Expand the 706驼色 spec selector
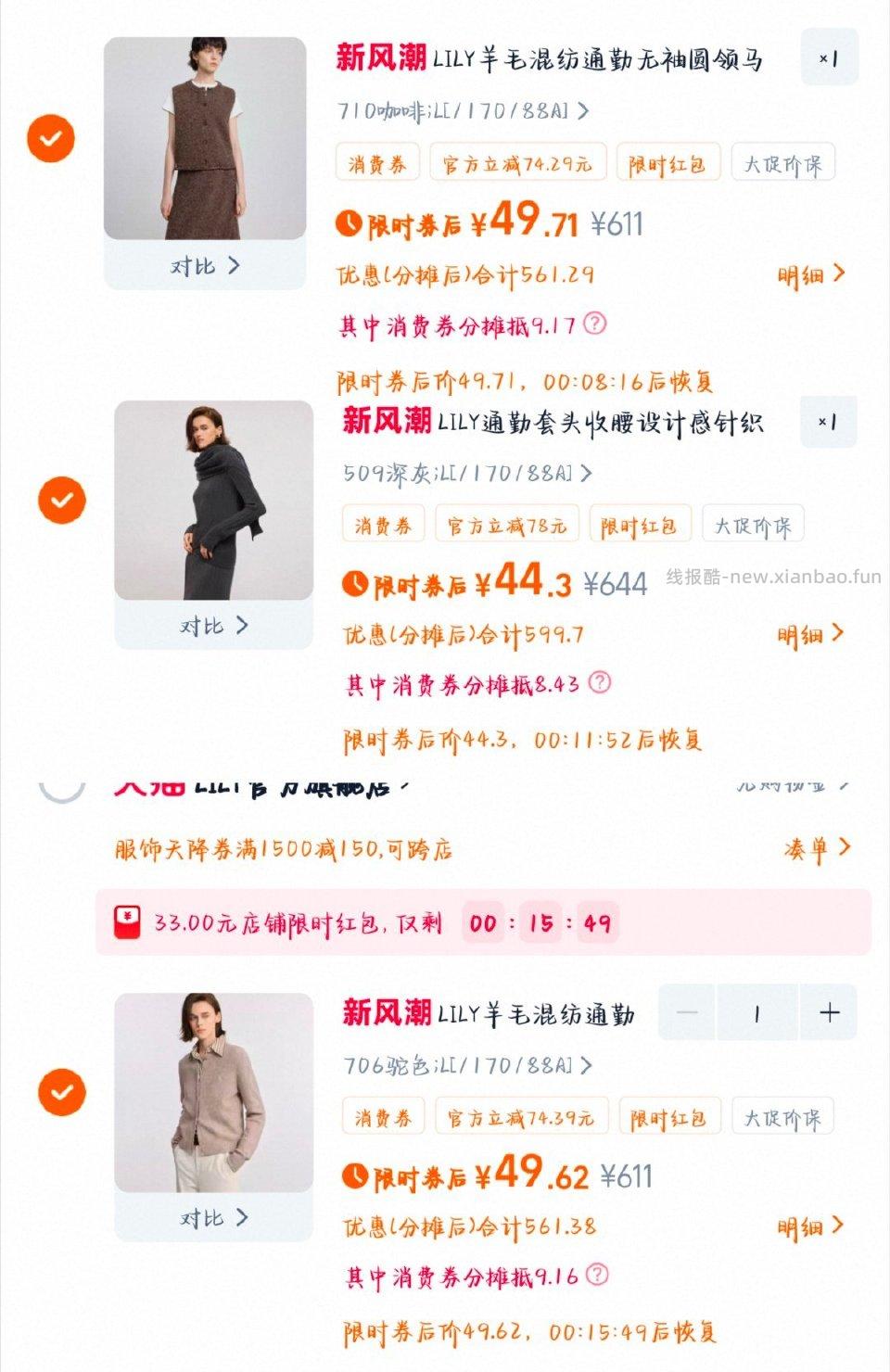Image resolution: width=890 pixels, height=1372 pixels. pos(462,1066)
